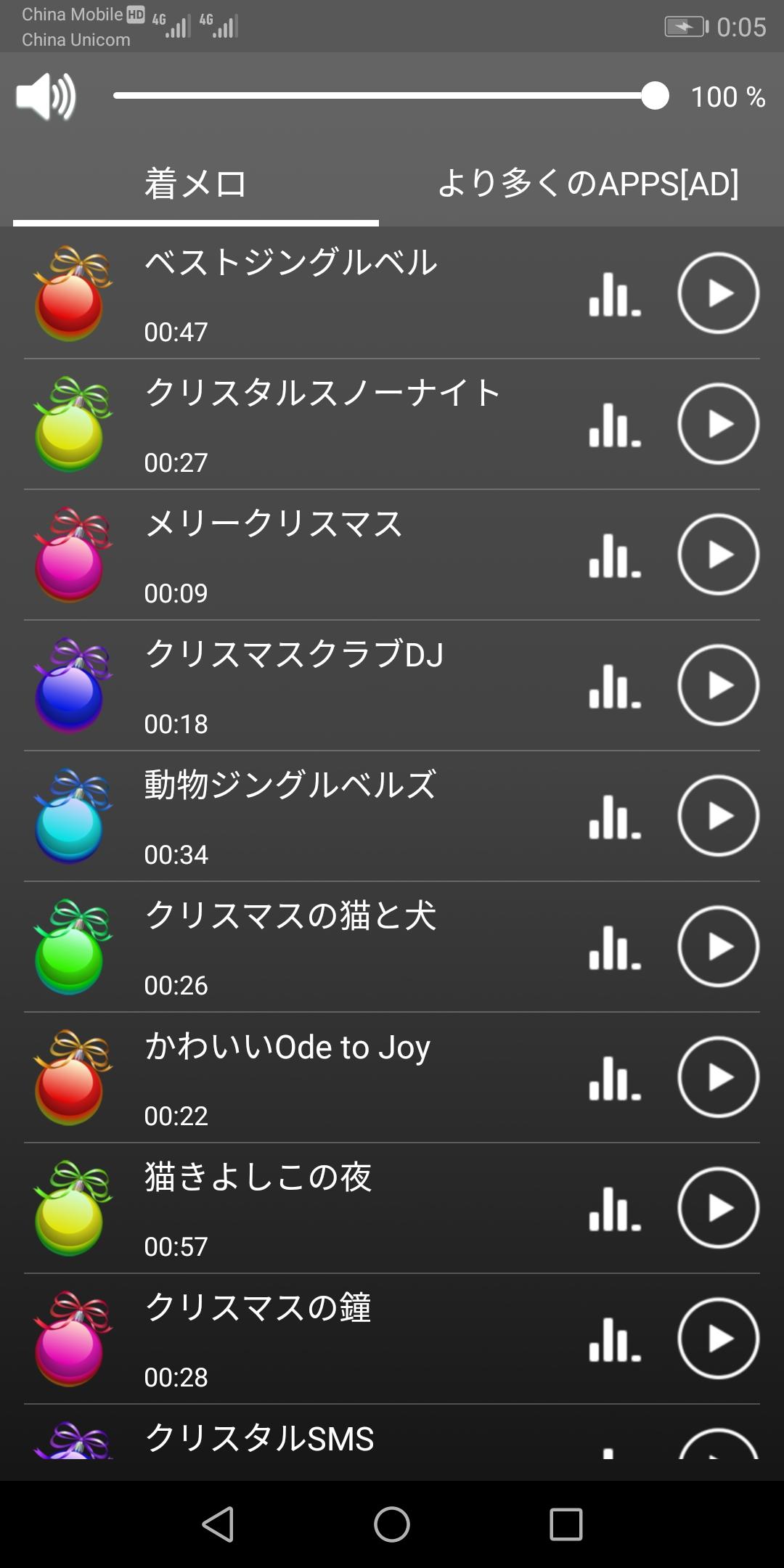Screen dimensions: 784x1568
Task: Play クリスタルスノーナイト ringtone
Action: (x=718, y=424)
